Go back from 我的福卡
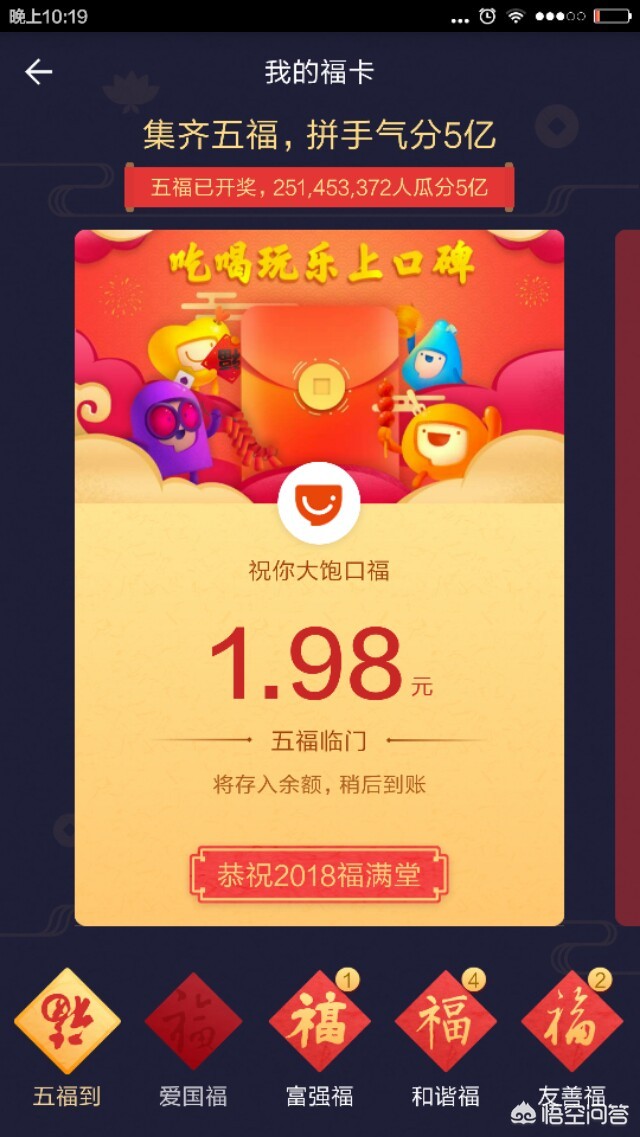 click(x=38, y=72)
